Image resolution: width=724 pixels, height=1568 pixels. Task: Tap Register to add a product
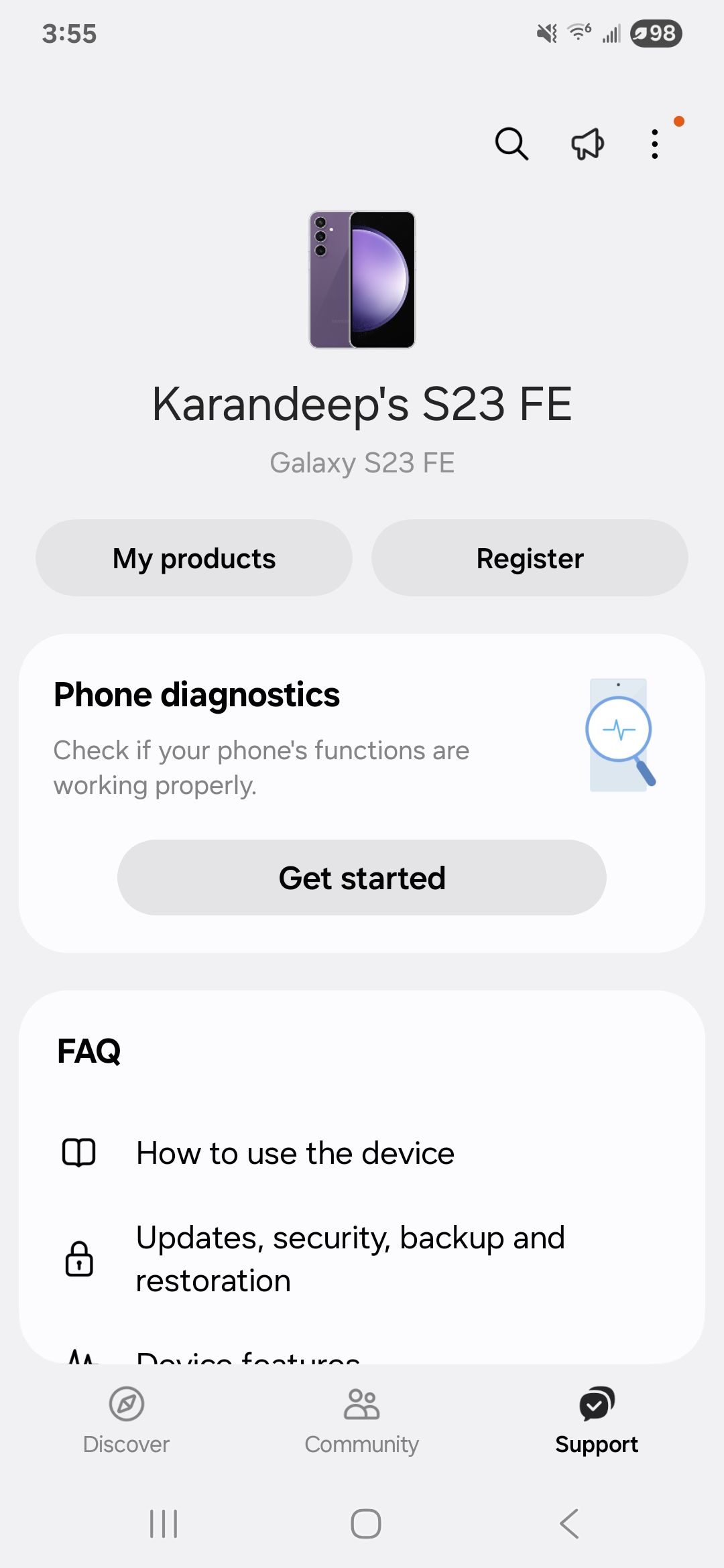529,557
